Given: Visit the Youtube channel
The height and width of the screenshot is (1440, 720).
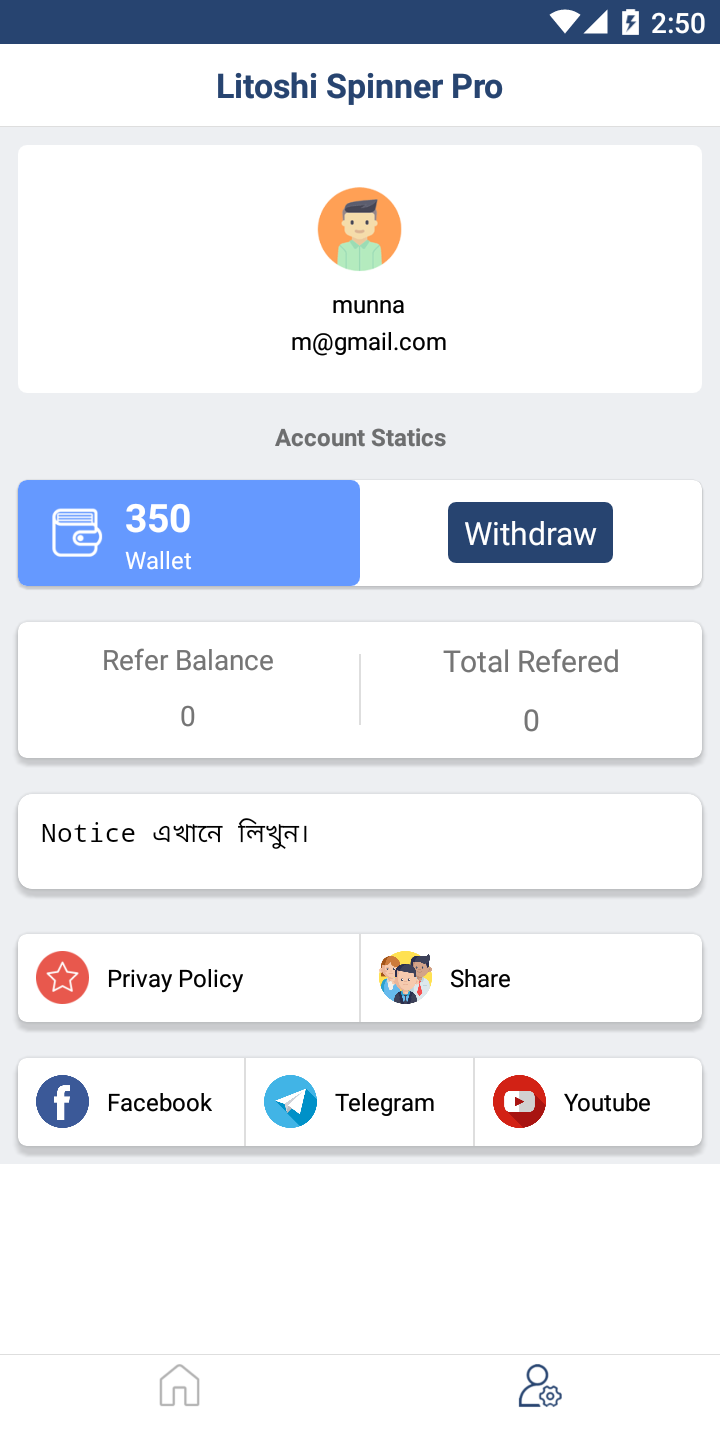Looking at the screenshot, I should [588, 1102].
